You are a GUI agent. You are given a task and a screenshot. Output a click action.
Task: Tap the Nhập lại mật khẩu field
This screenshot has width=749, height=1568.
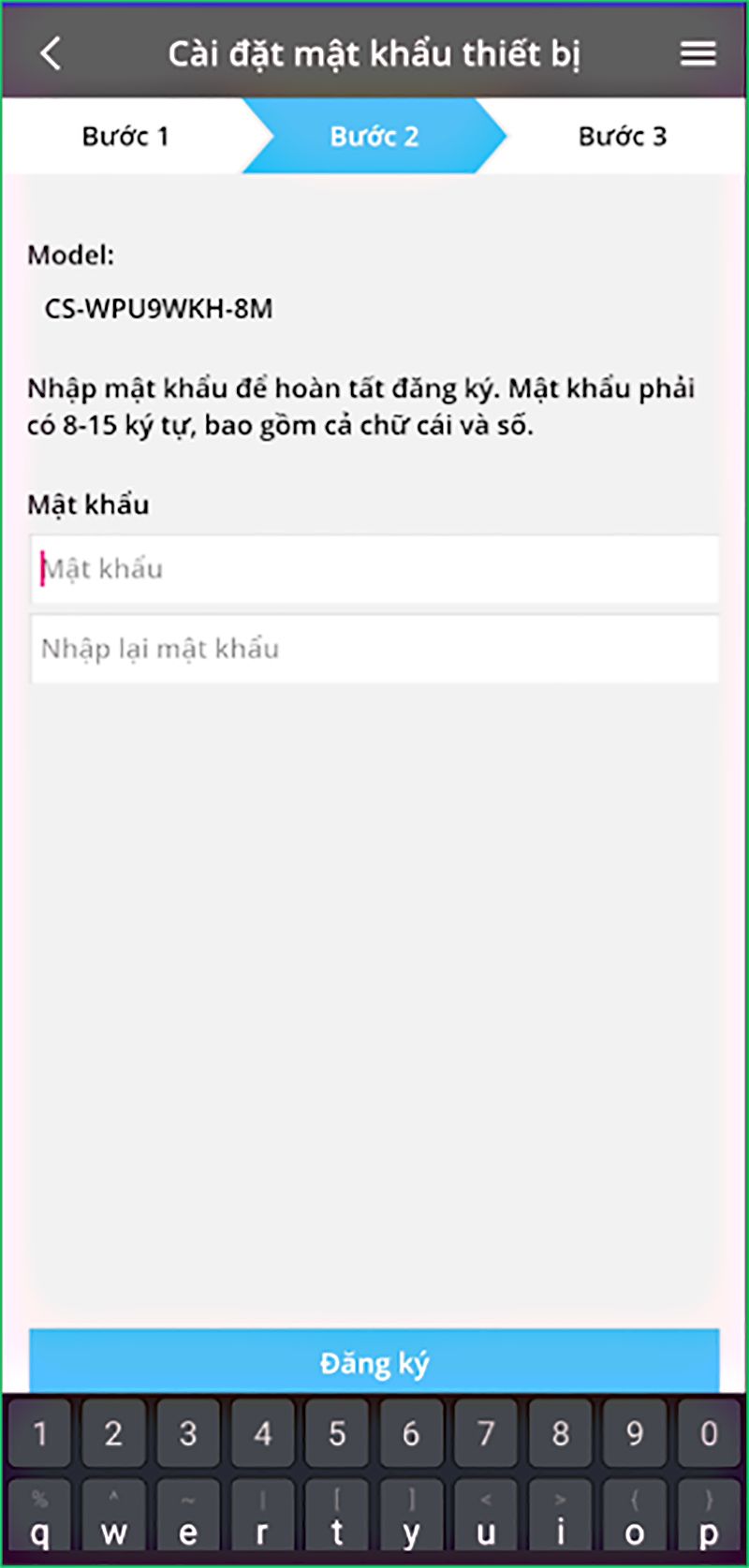[x=374, y=649]
